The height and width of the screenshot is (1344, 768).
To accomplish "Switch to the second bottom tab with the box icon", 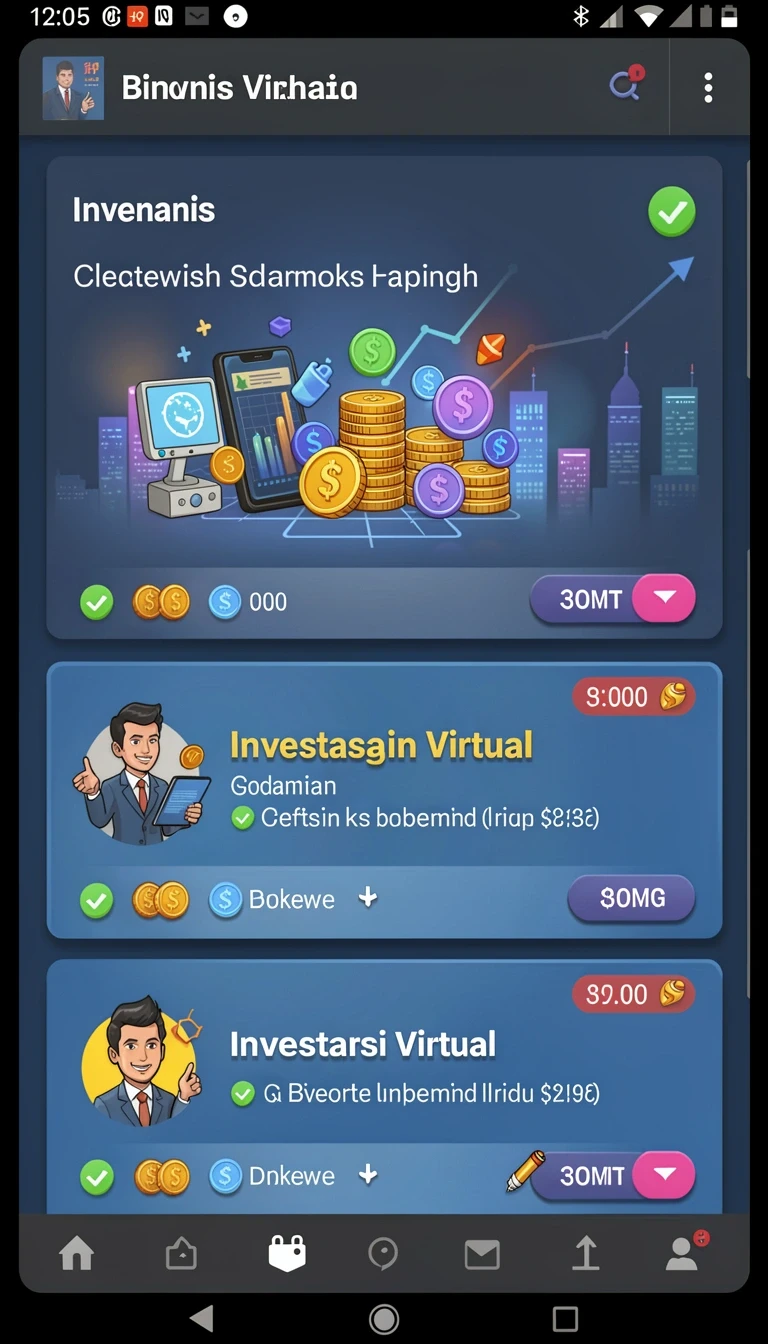I will pyautogui.click(x=181, y=1253).
